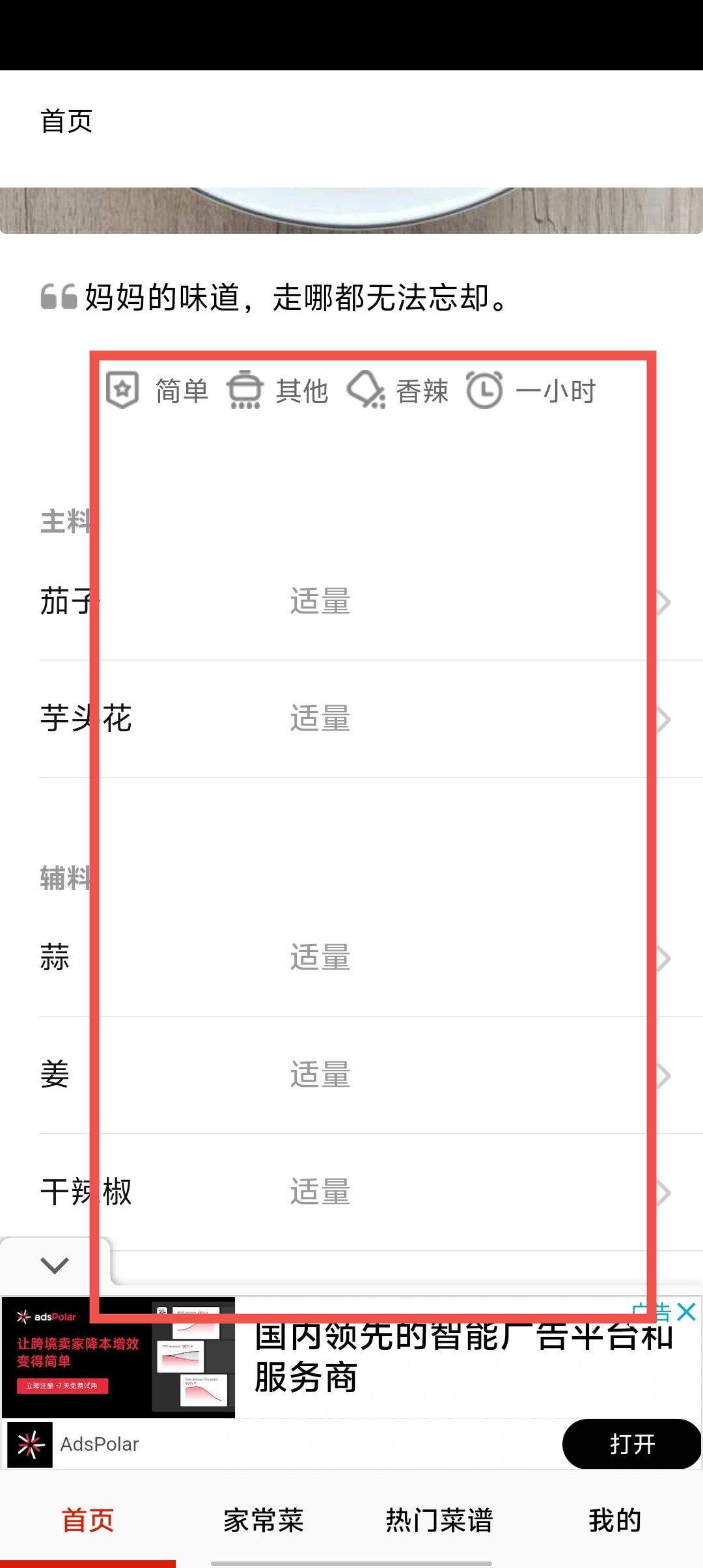Tap 打开 to open AdsPolar ad
The width and height of the screenshot is (703, 1568).
(x=631, y=1444)
